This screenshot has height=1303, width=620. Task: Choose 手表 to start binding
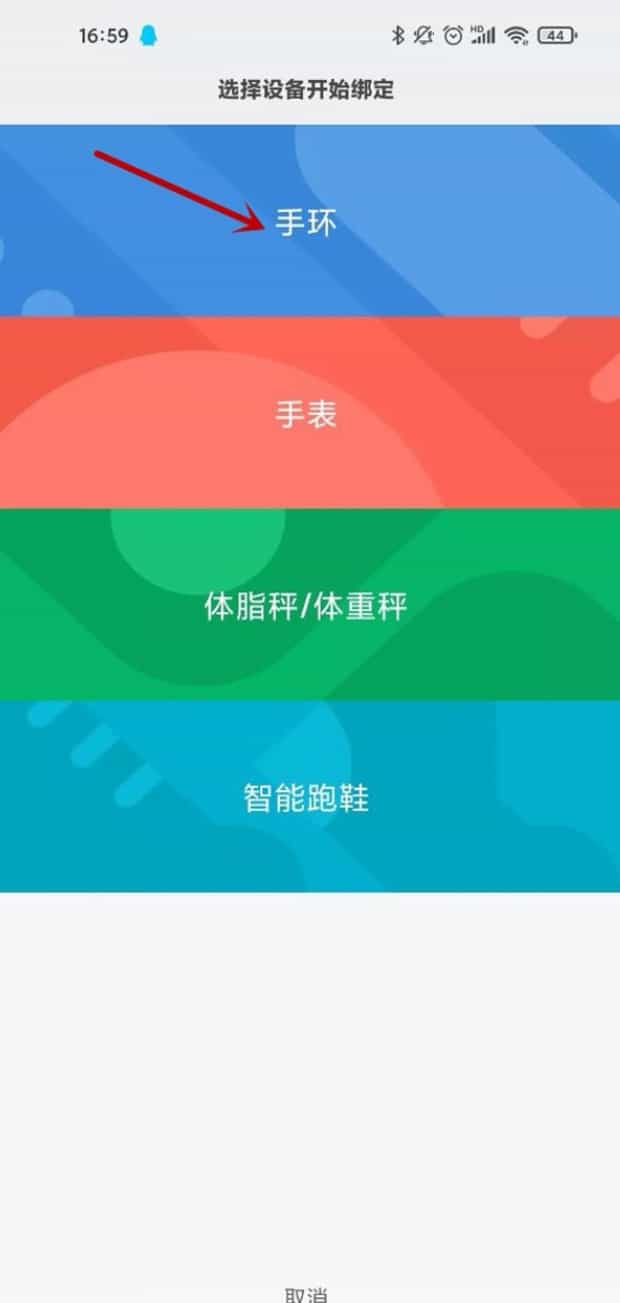pyautogui.click(x=306, y=414)
